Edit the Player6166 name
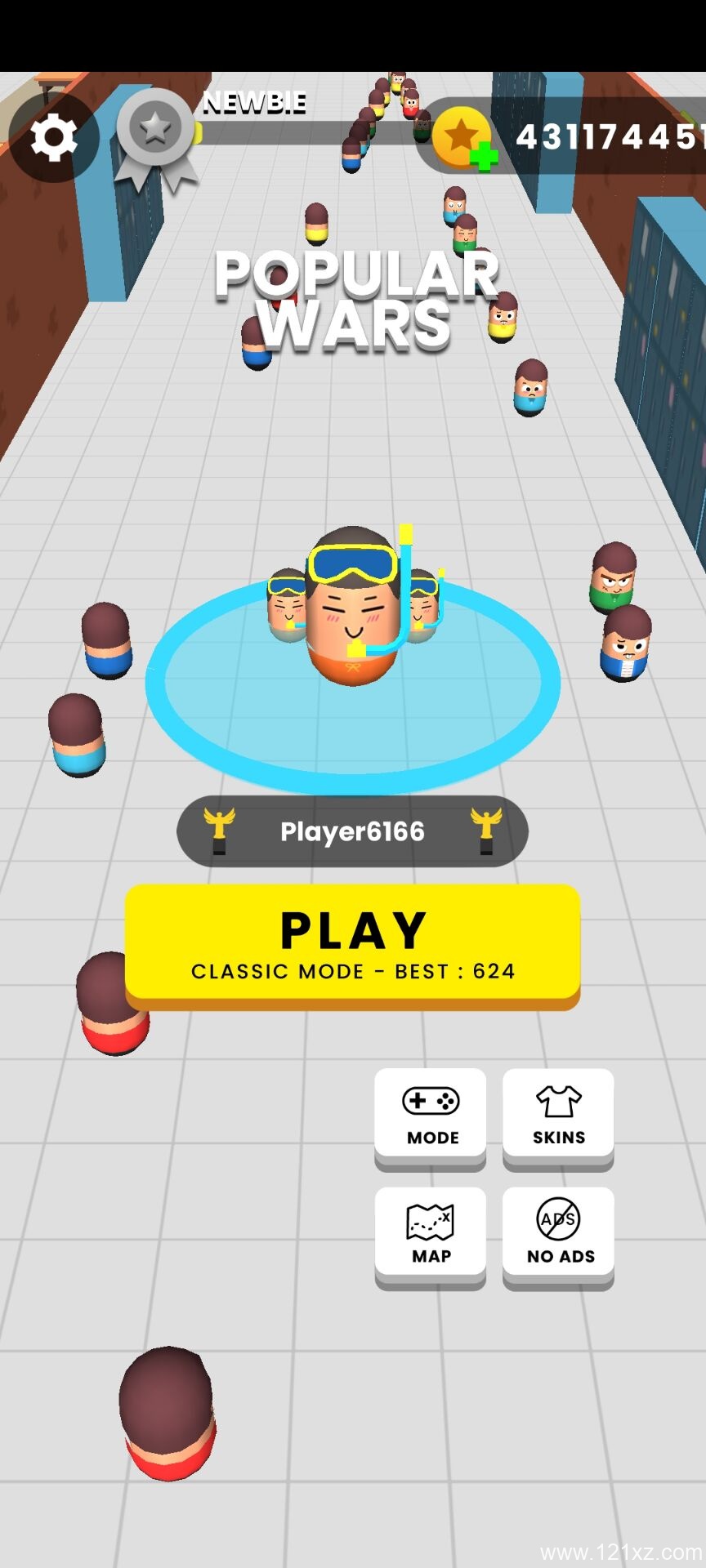This screenshot has width=706, height=1568. tap(352, 831)
